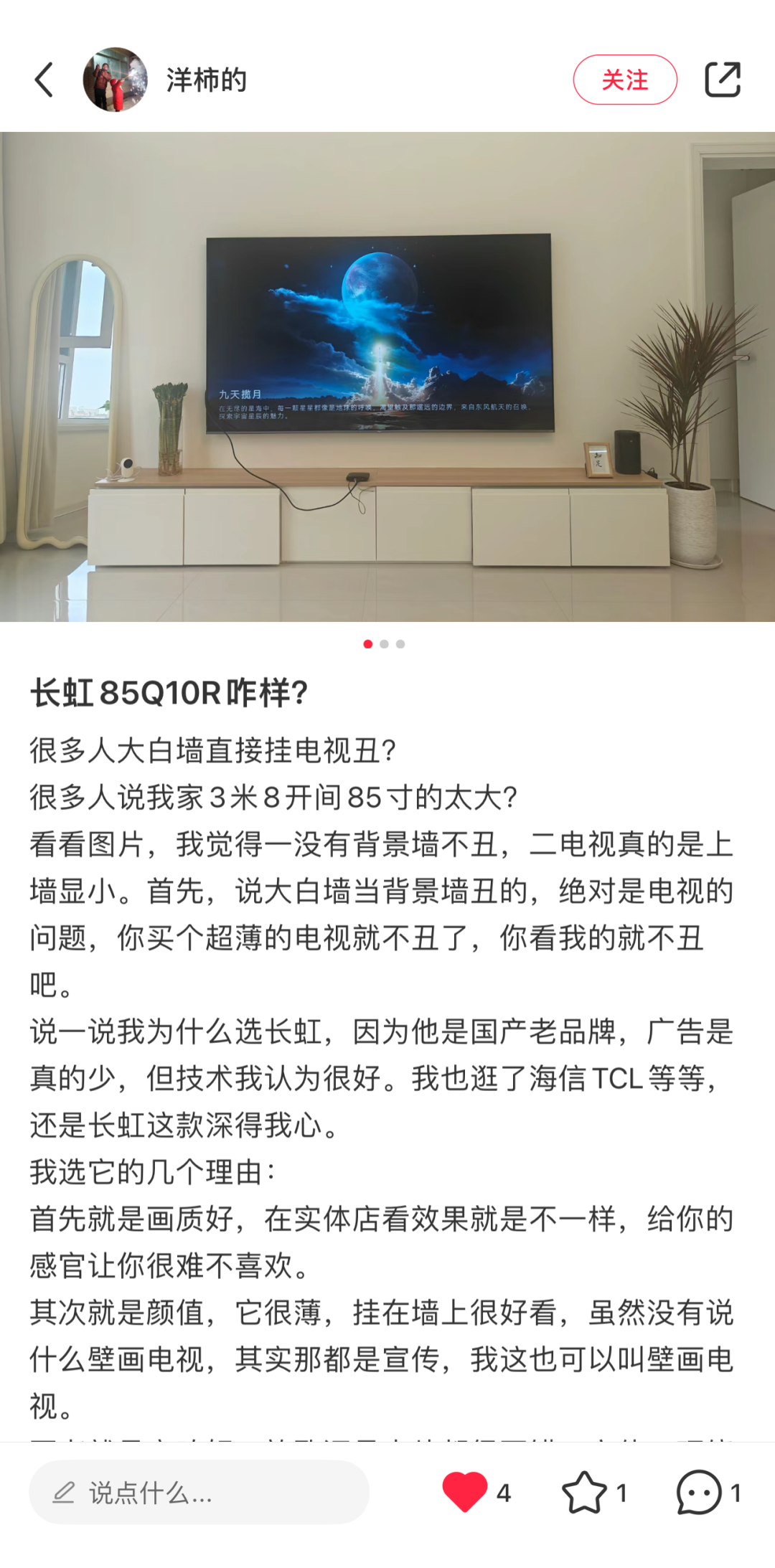Unlike the post via the red heart
The width and height of the screenshot is (775, 1568).
coord(464,1492)
